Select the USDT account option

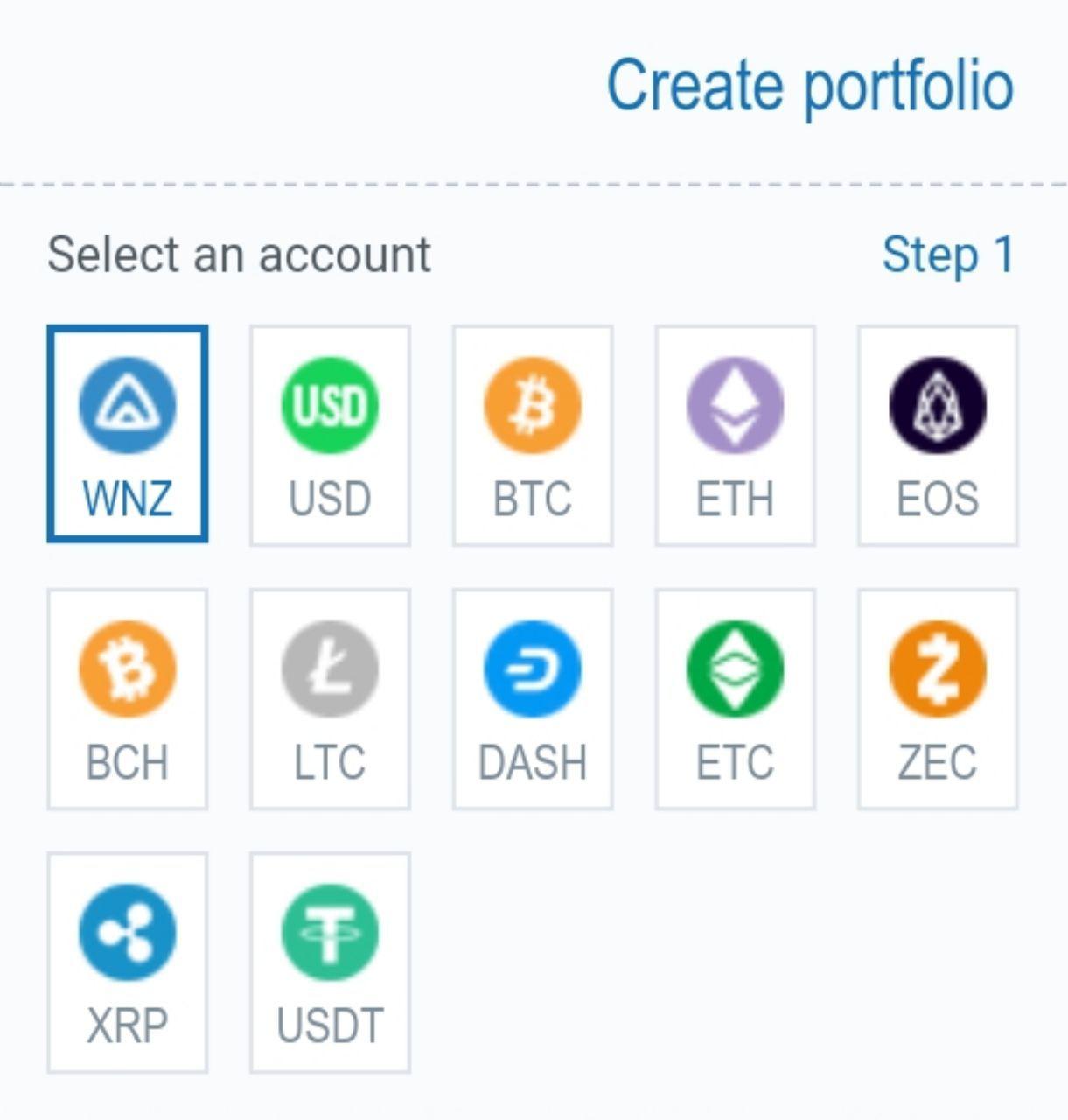[330, 962]
